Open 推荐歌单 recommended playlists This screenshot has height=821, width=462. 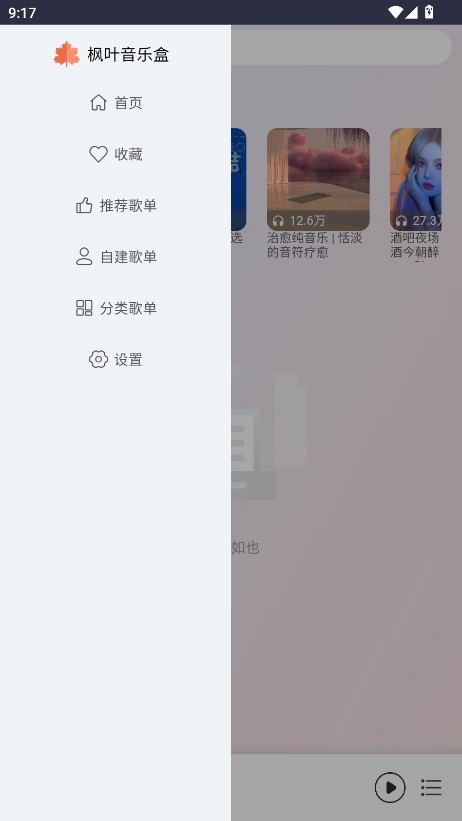115,205
